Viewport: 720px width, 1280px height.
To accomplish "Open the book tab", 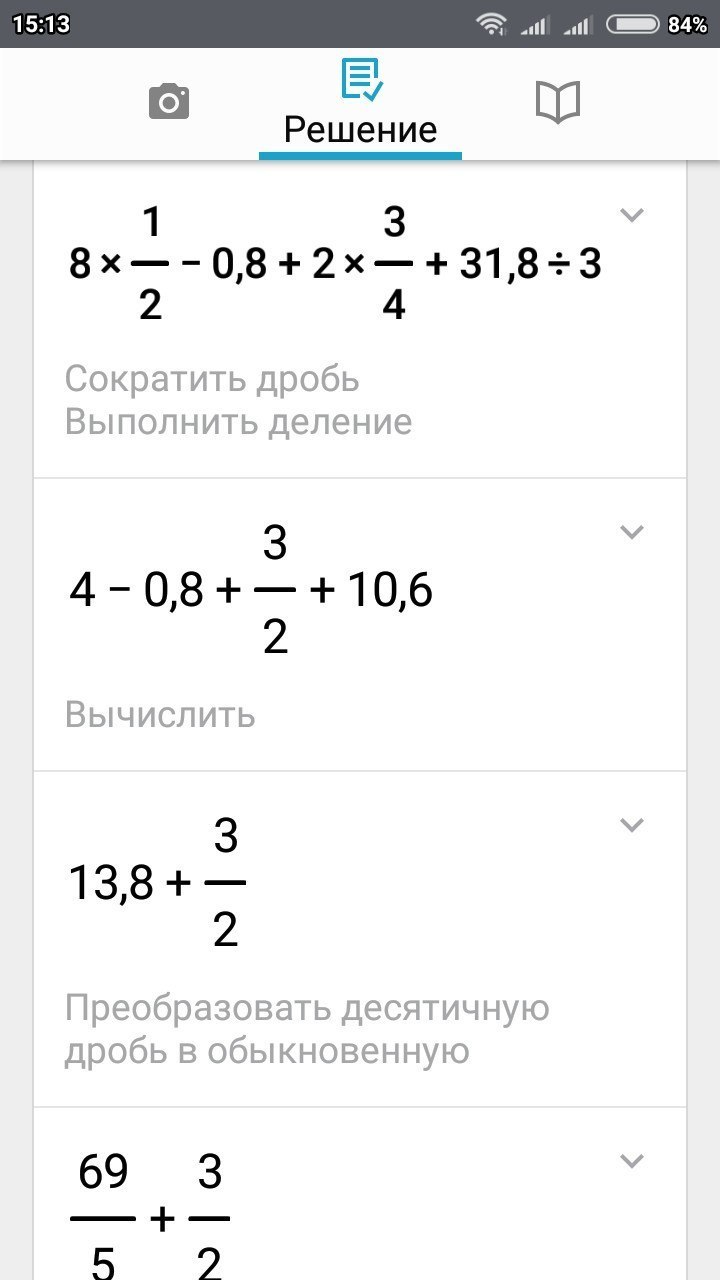I will [557, 102].
